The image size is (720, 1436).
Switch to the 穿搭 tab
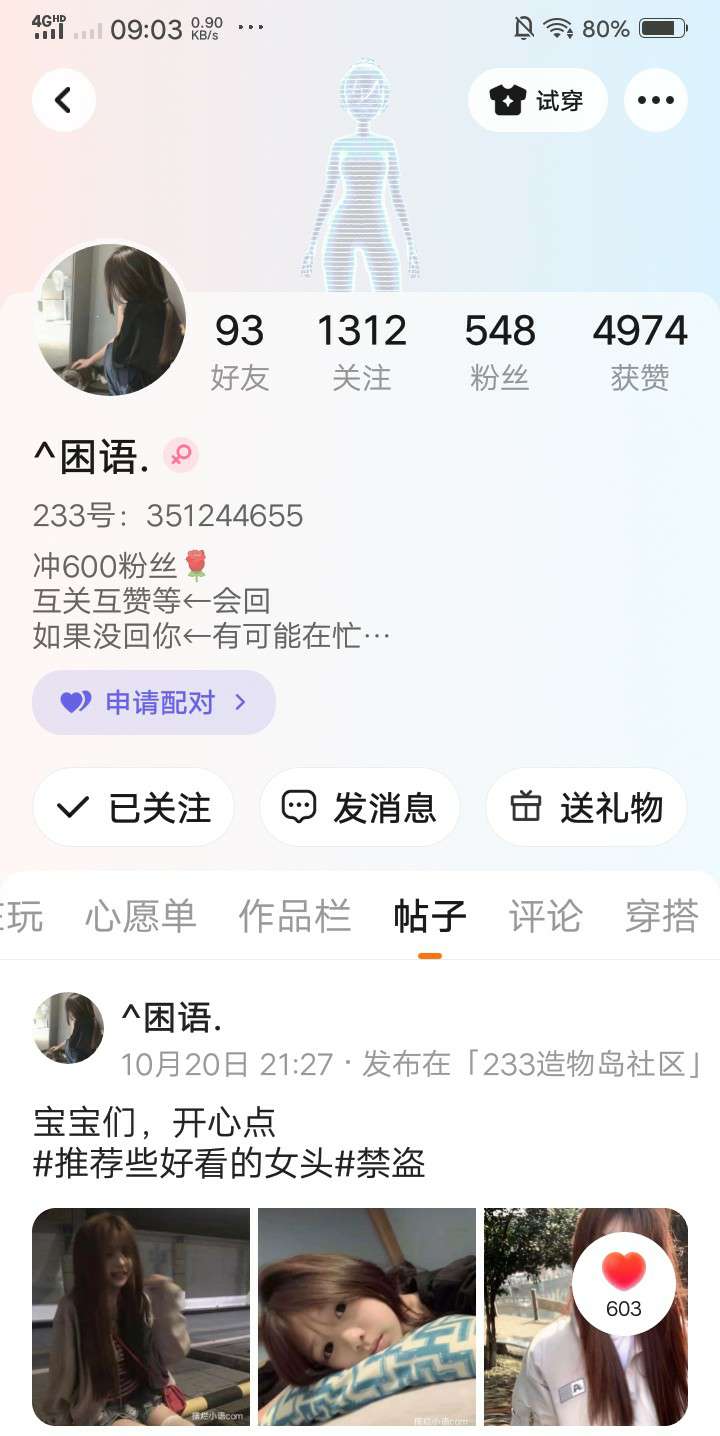click(x=661, y=916)
